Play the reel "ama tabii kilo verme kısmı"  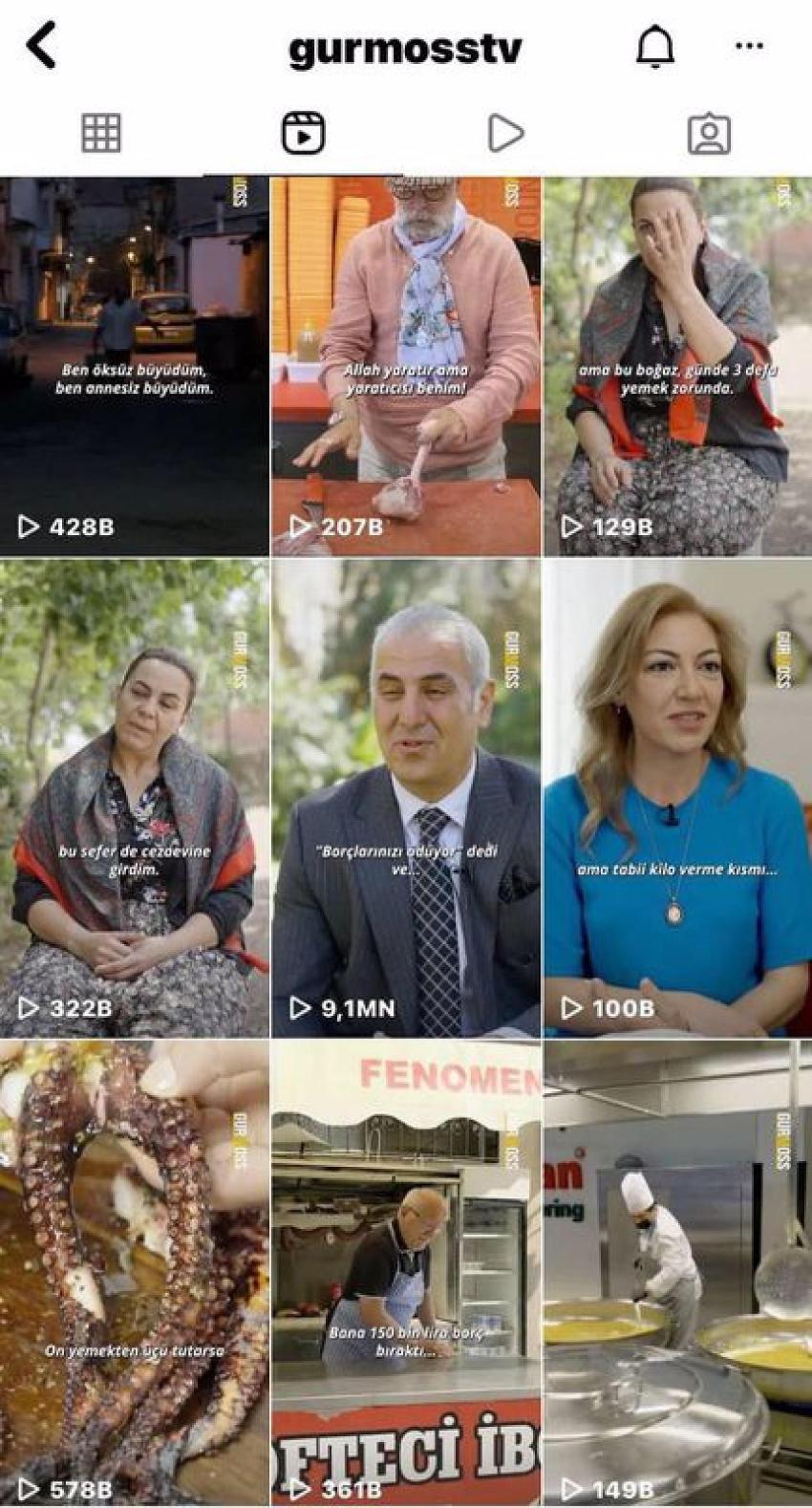(678, 799)
